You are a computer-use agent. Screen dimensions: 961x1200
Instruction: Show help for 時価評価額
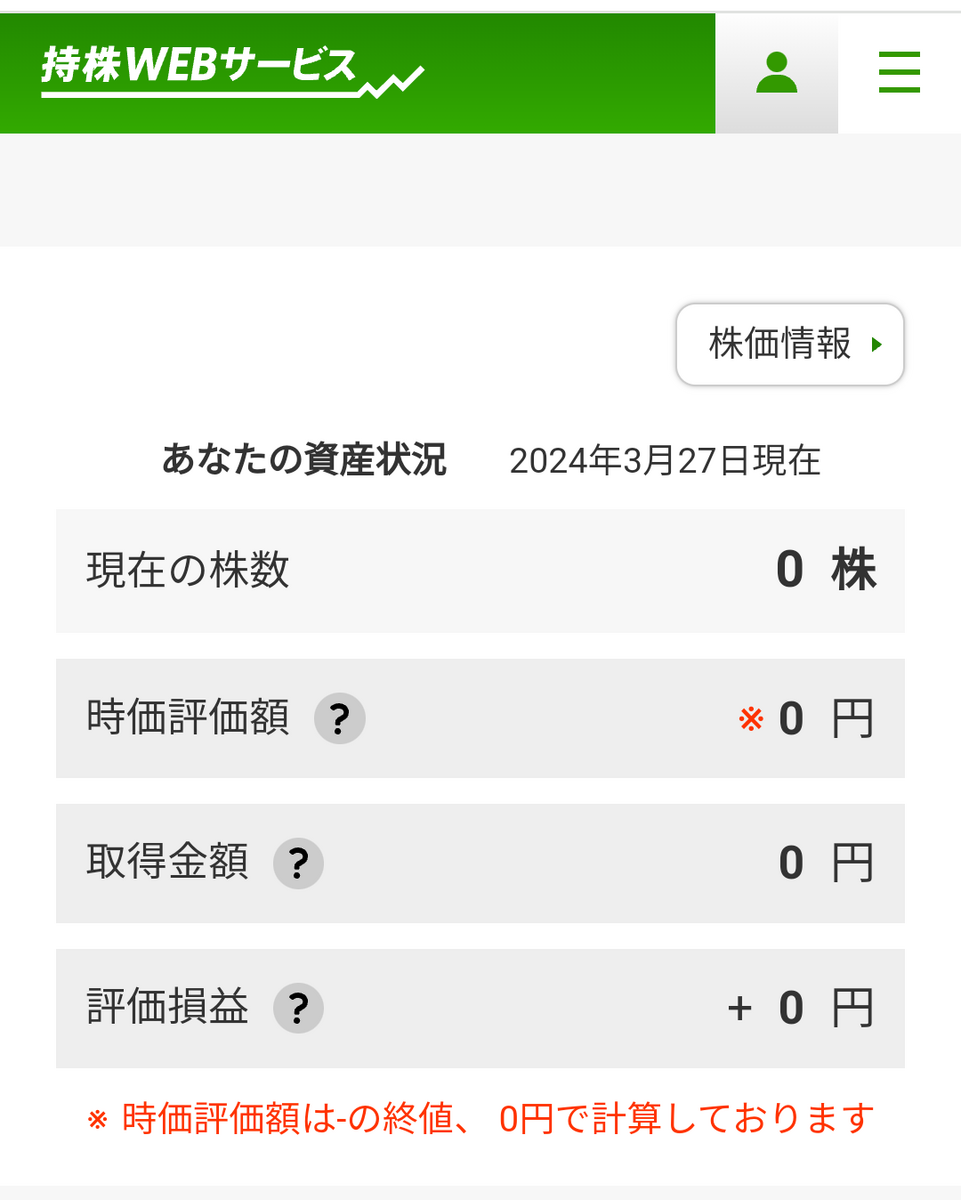tap(340, 719)
